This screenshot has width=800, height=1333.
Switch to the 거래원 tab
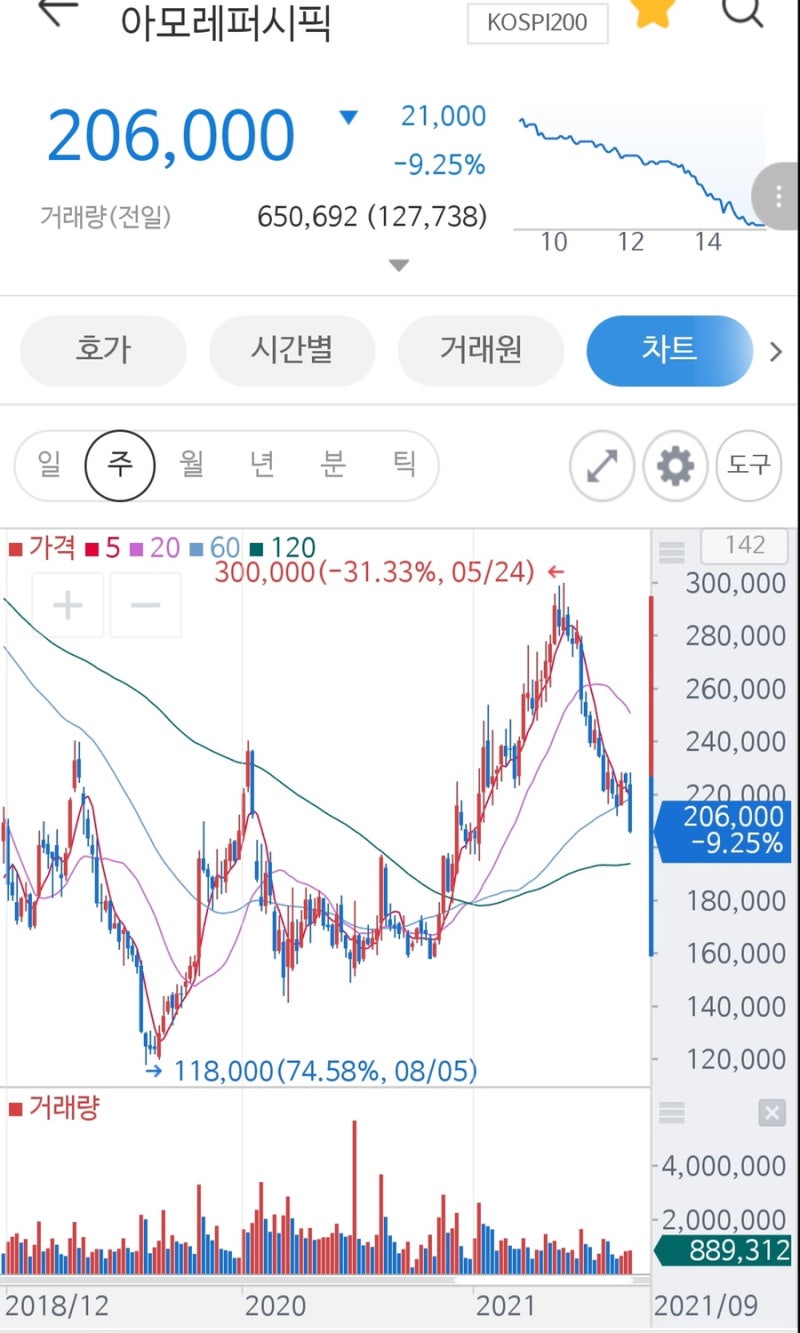pos(481,351)
